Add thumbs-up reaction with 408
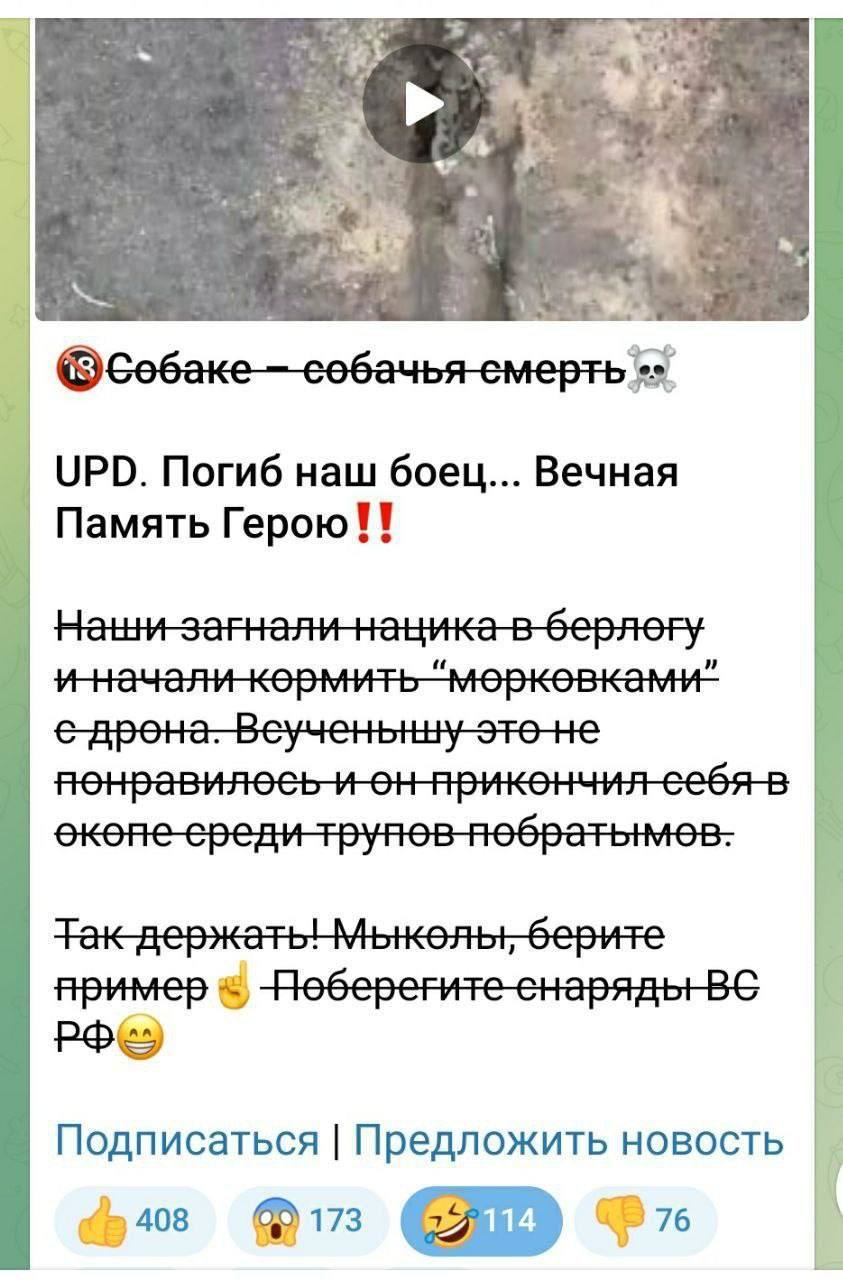The image size is (843, 1280). pos(137,1221)
